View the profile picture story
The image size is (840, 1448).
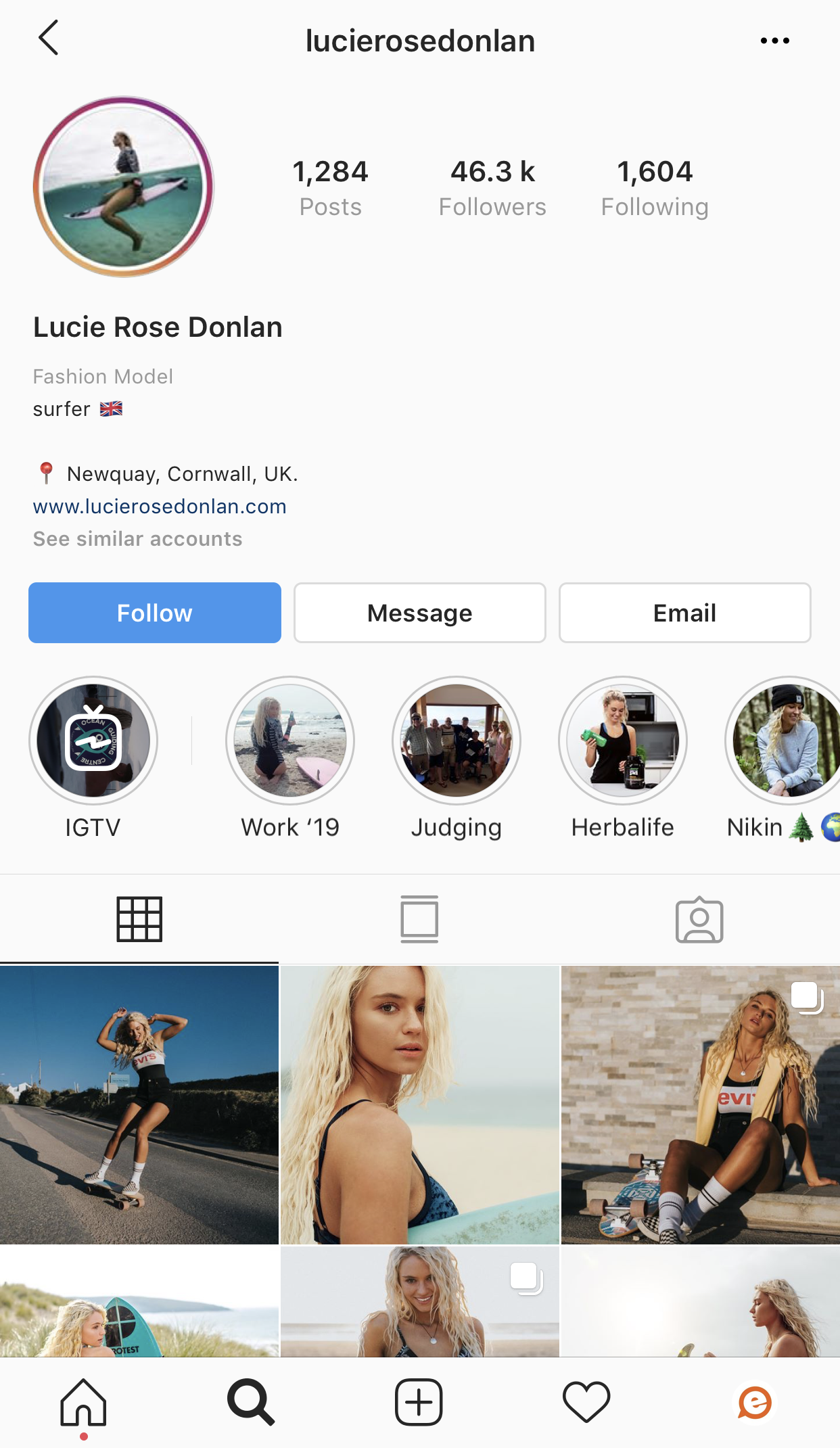[124, 186]
